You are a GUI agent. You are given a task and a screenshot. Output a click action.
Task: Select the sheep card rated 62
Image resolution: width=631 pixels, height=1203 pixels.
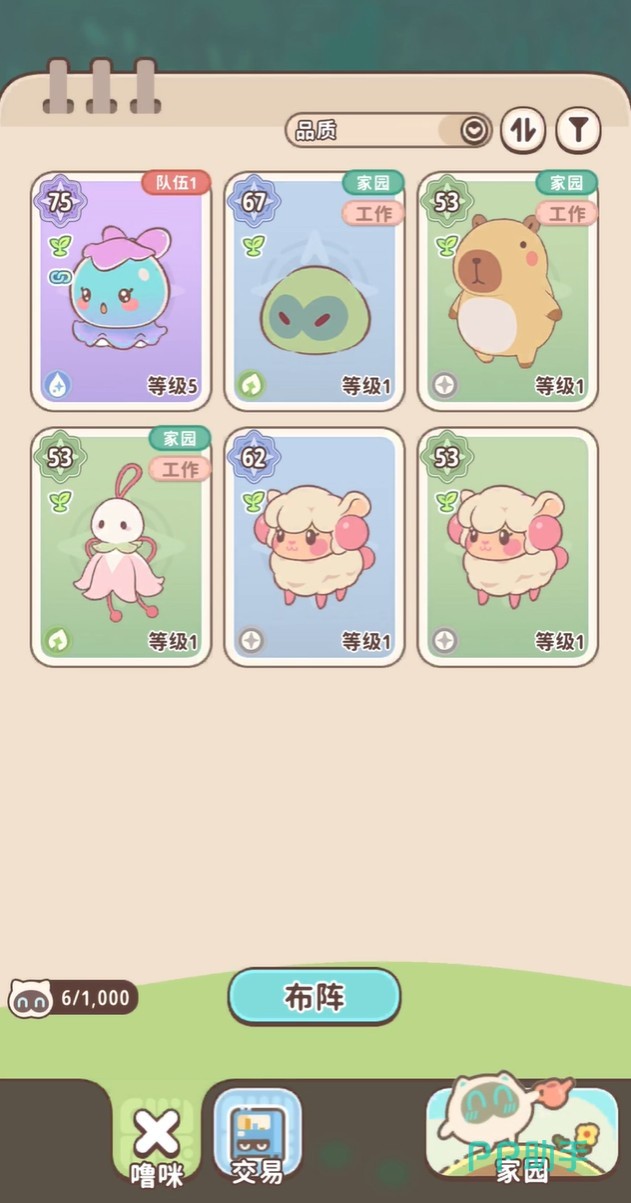click(314, 547)
